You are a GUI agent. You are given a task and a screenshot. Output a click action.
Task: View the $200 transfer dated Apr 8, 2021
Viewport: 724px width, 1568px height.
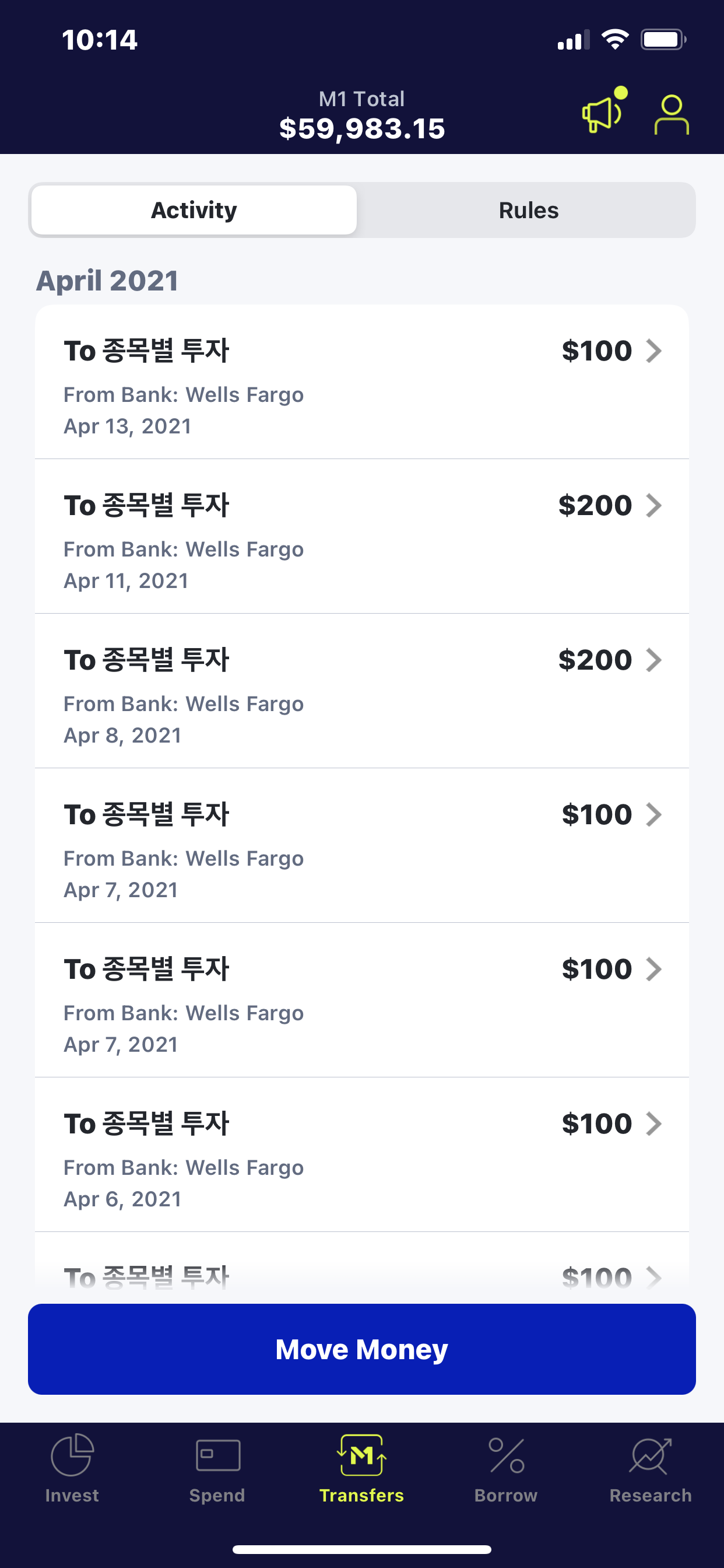(x=362, y=691)
